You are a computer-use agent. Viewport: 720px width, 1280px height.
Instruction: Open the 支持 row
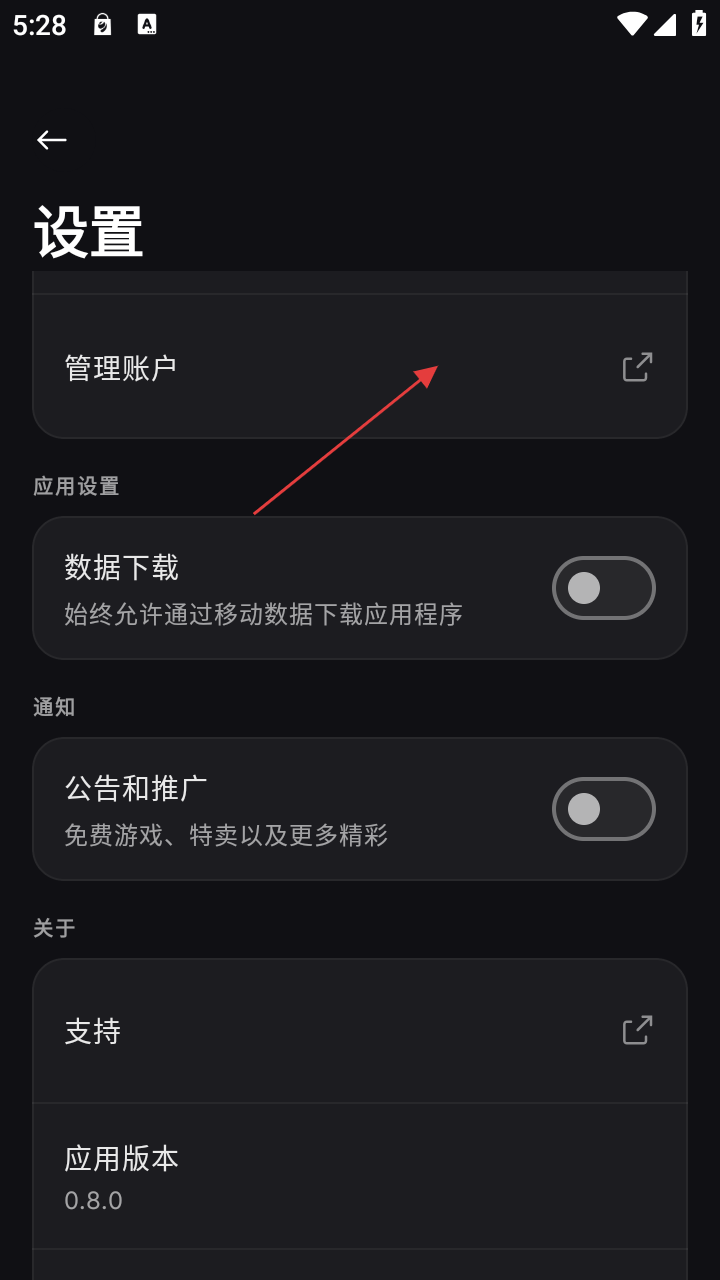(359, 1031)
